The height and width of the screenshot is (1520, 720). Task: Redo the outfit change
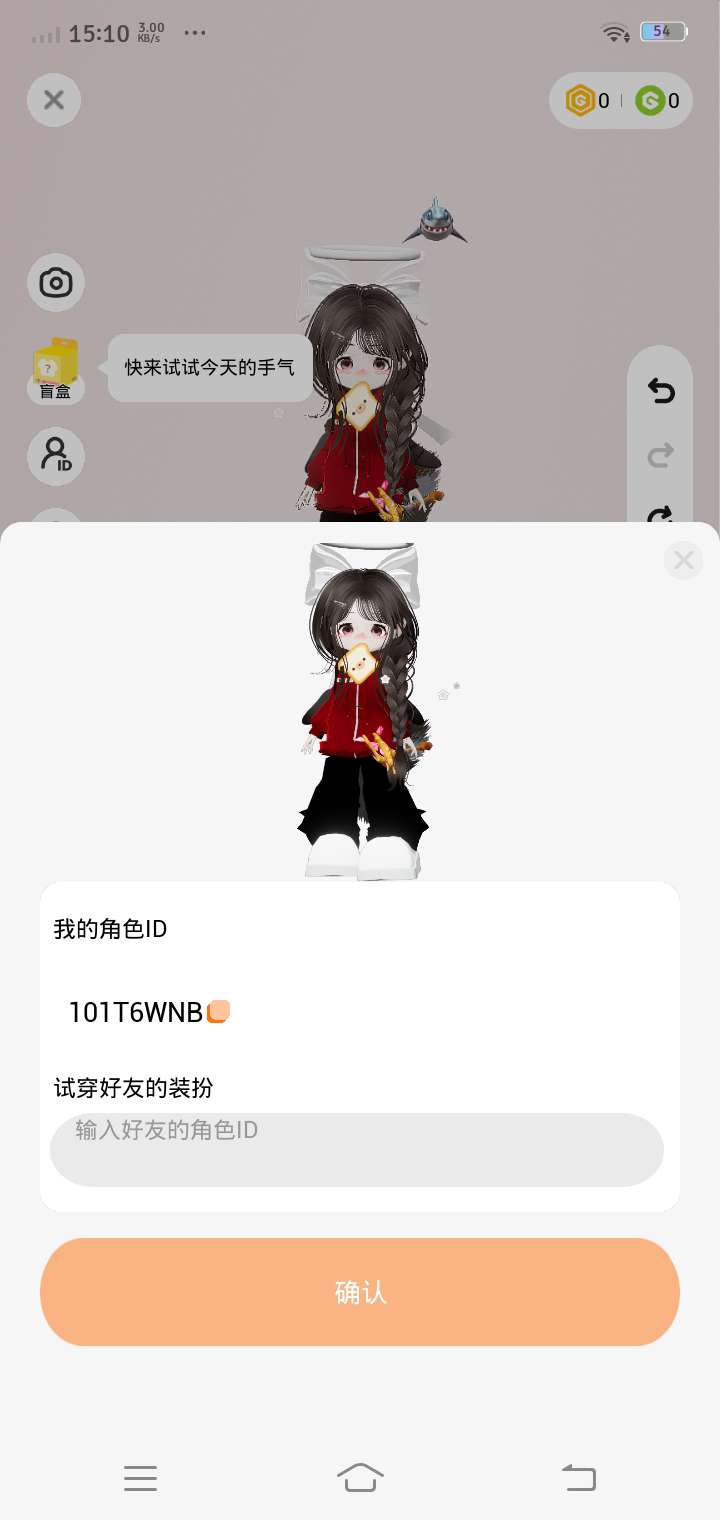pyautogui.click(x=661, y=456)
